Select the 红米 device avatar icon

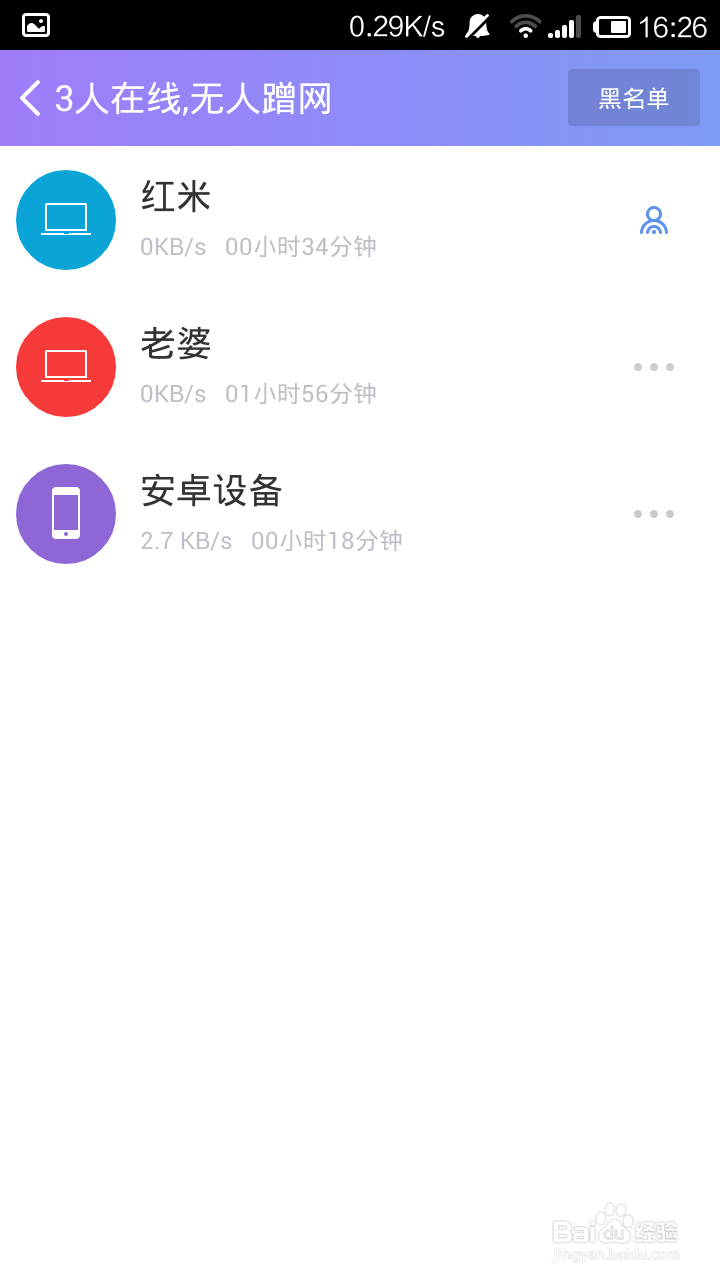[x=66, y=220]
